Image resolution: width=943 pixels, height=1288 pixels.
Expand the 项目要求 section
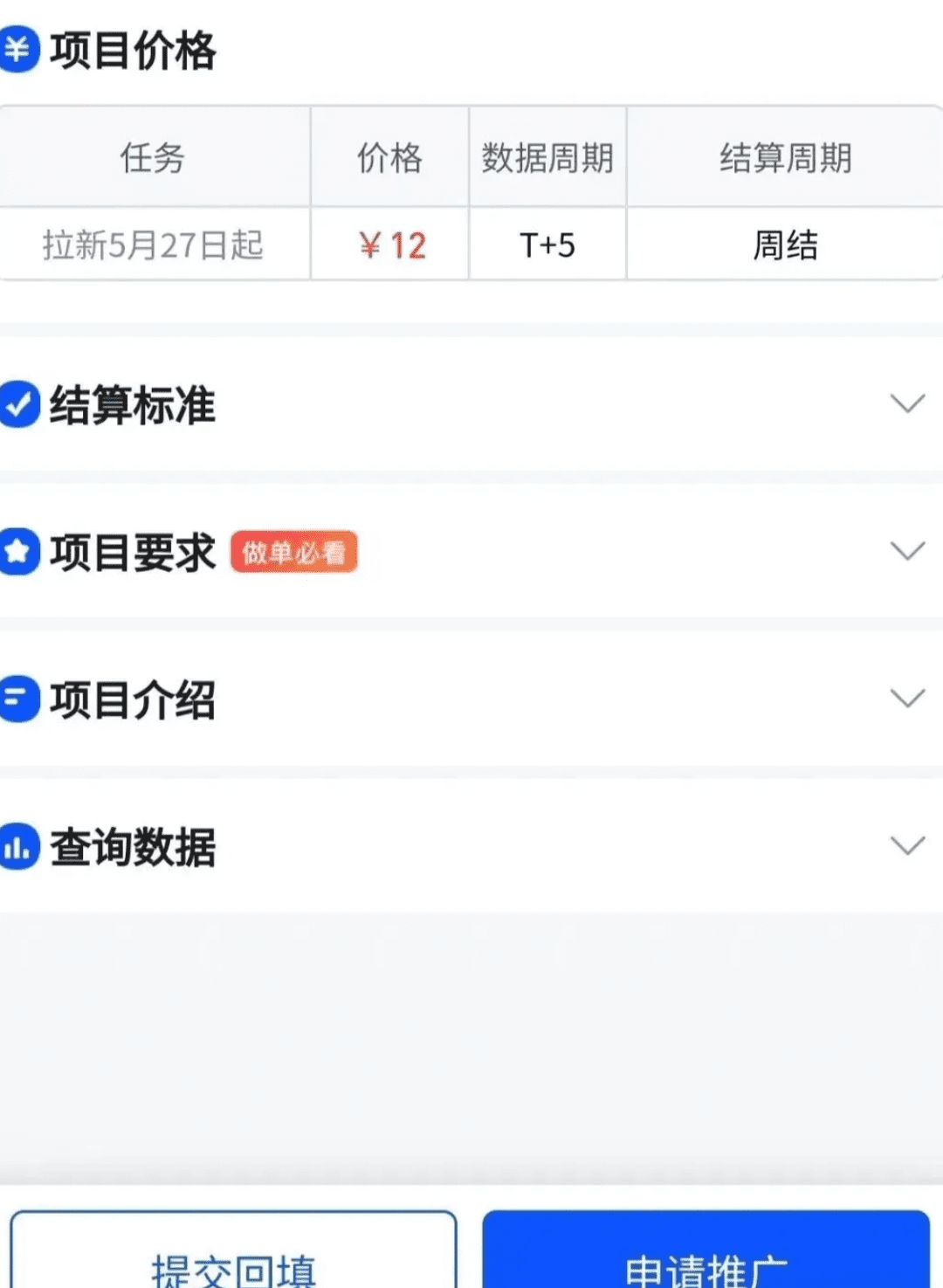[906, 551]
